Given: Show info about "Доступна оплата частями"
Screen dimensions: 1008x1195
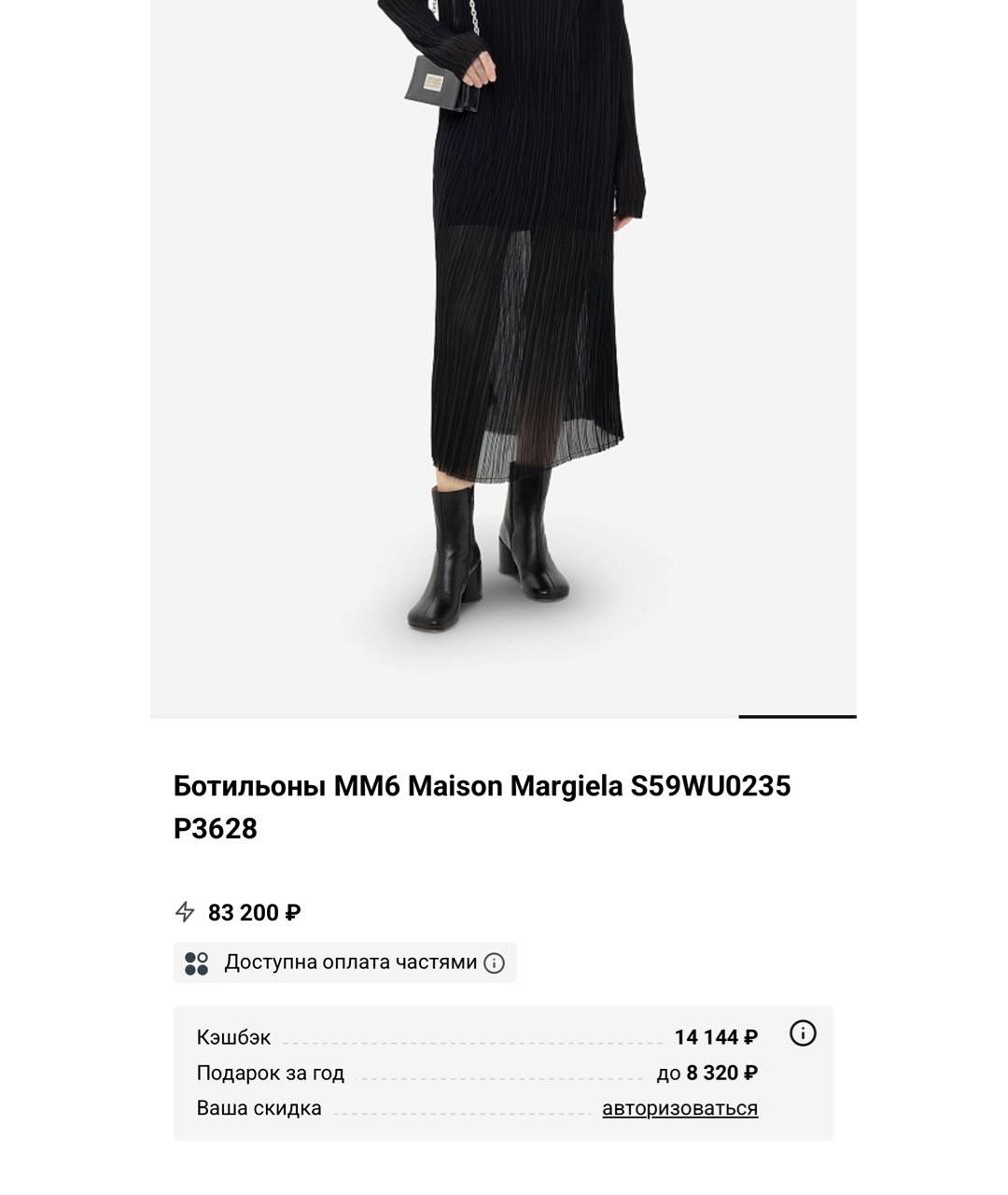Looking at the screenshot, I should [x=495, y=963].
